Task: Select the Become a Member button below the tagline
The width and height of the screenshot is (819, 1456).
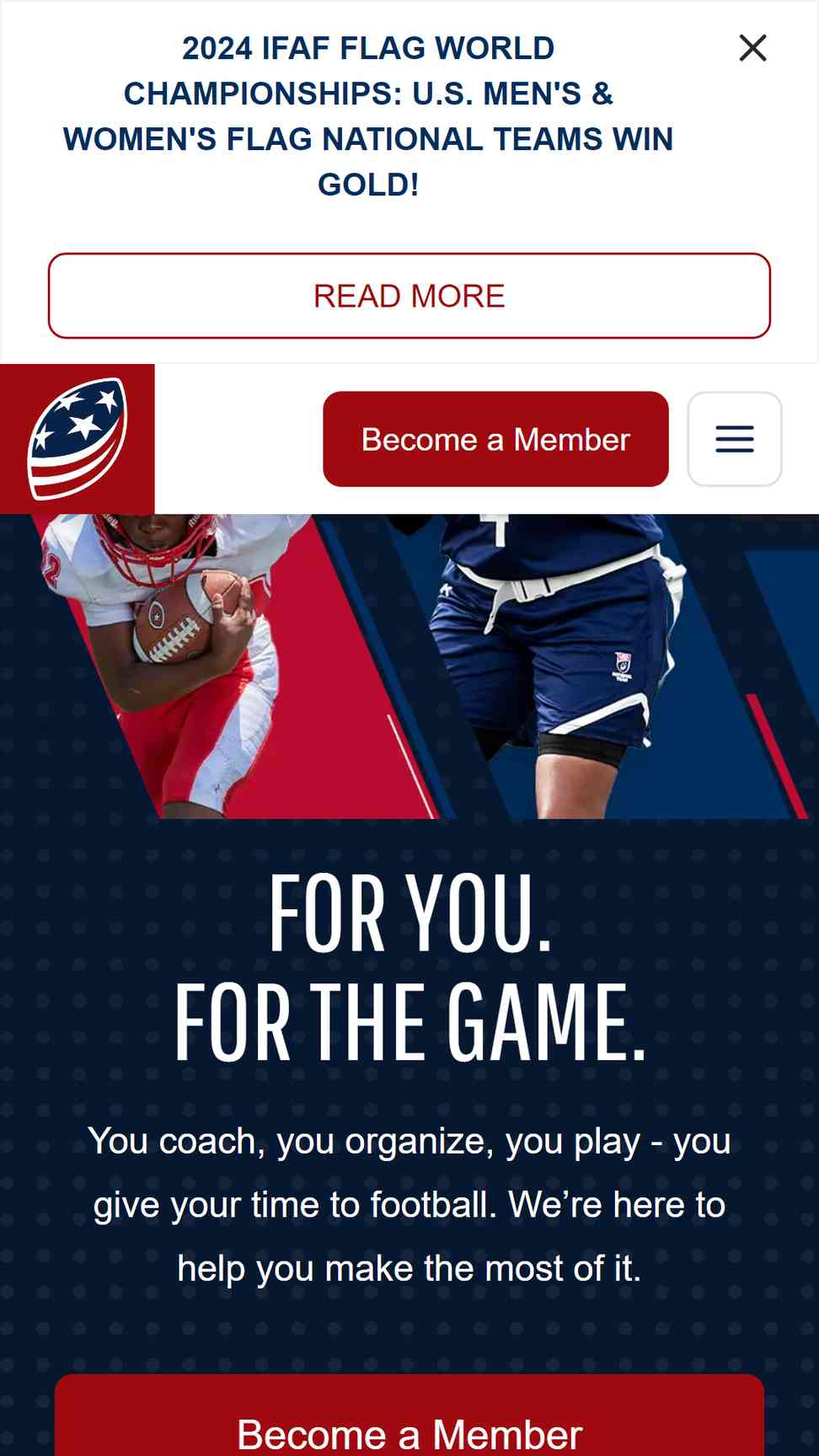Action: tap(409, 1416)
